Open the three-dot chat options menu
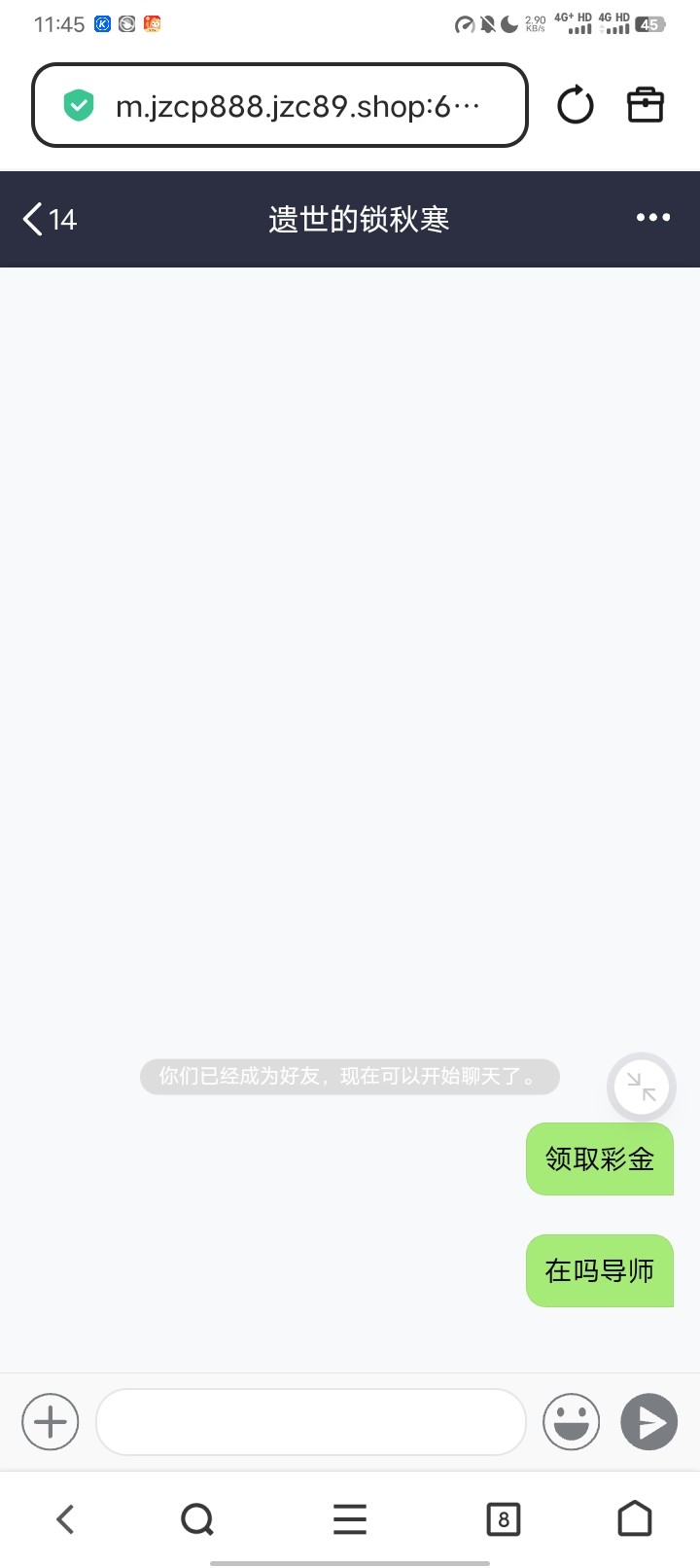This screenshot has height=1568, width=700. pyautogui.click(x=651, y=218)
